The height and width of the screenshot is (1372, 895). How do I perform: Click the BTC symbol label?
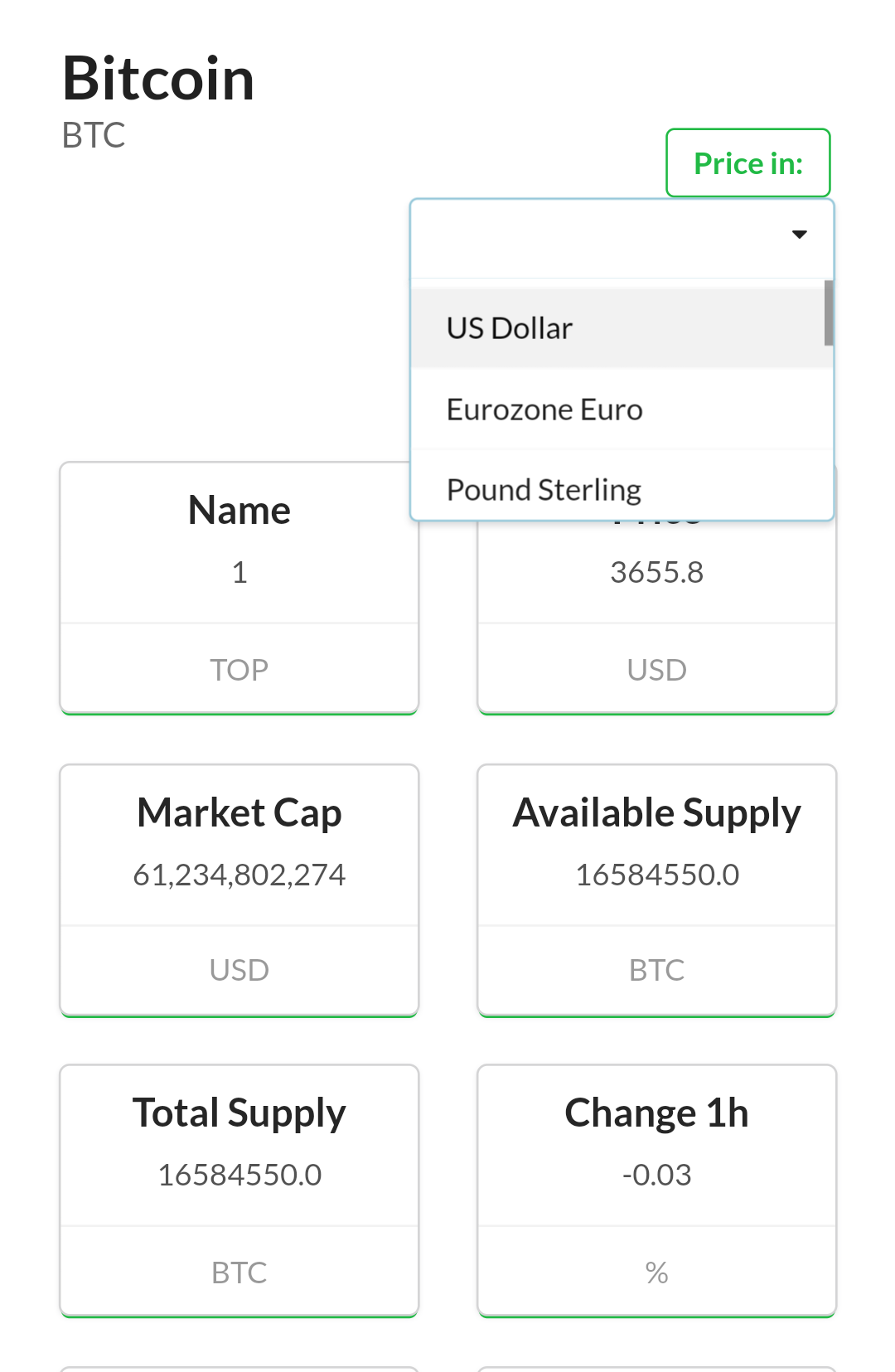coord(94,135)
